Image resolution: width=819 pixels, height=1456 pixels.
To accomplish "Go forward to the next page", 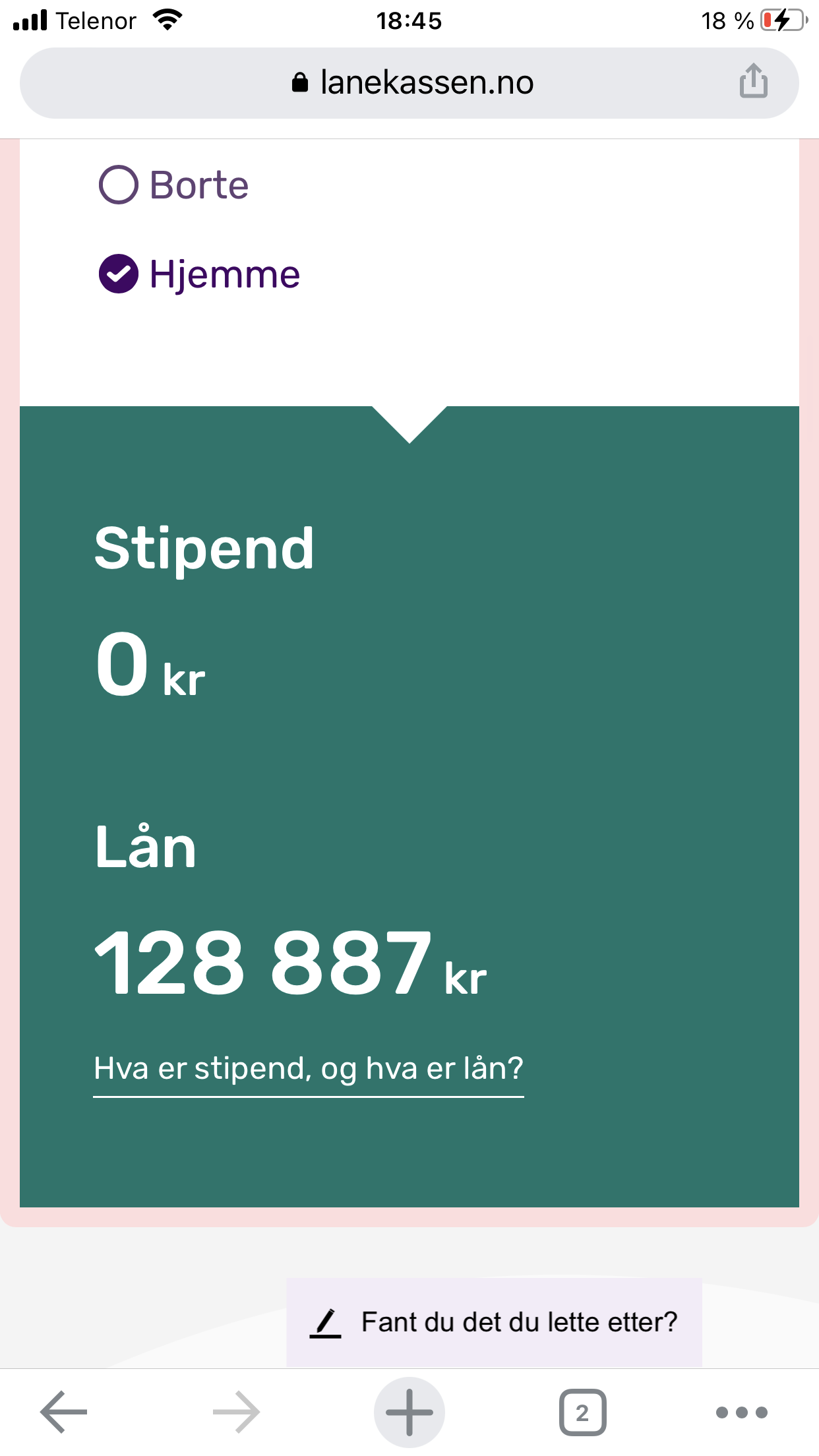I will [x=236, y=1412].
